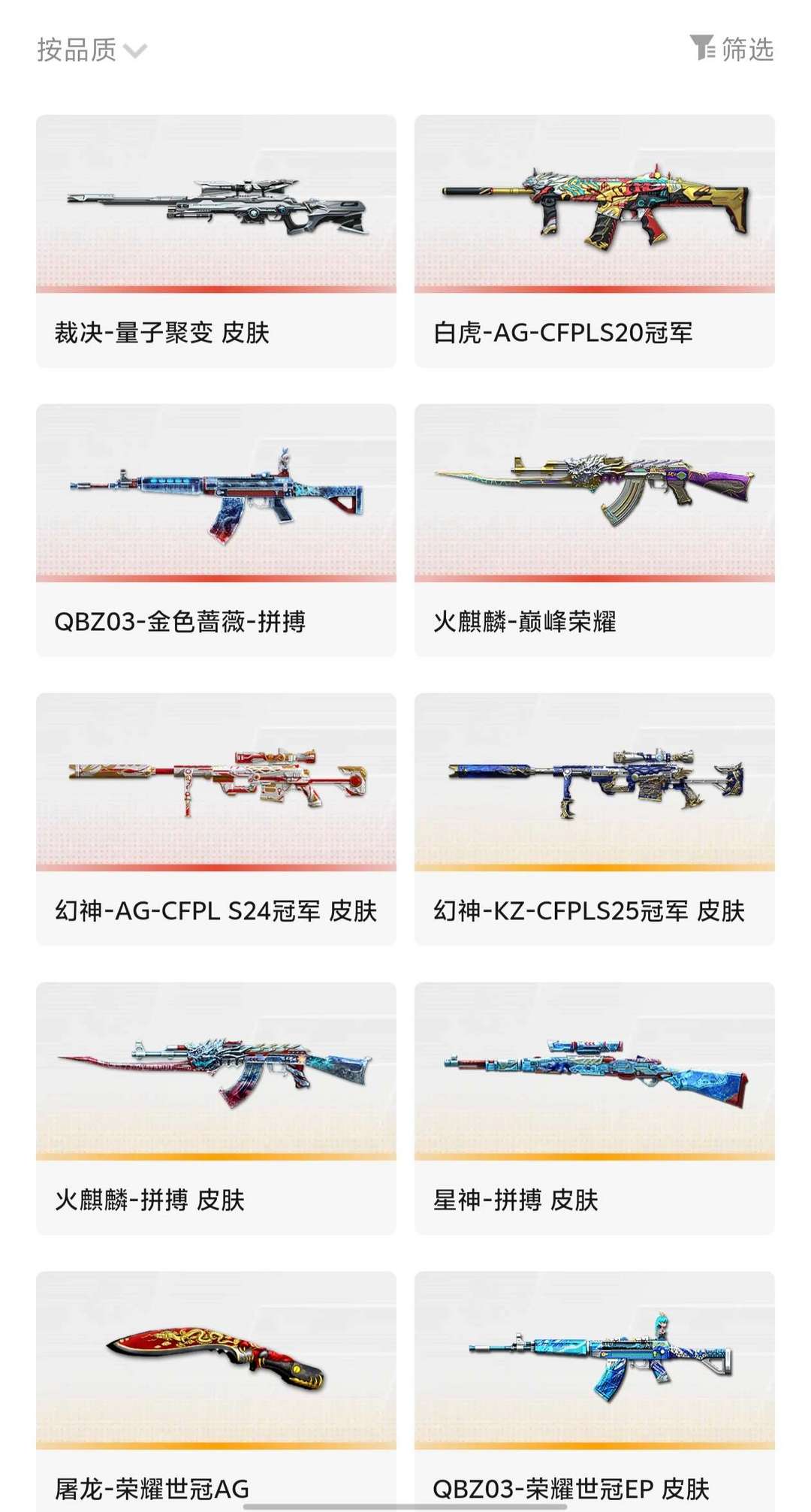Screen dimensions: 811x1512
Task: Open the 裁决-量子聚变 皮肤 card
Action: coord(216,241)
